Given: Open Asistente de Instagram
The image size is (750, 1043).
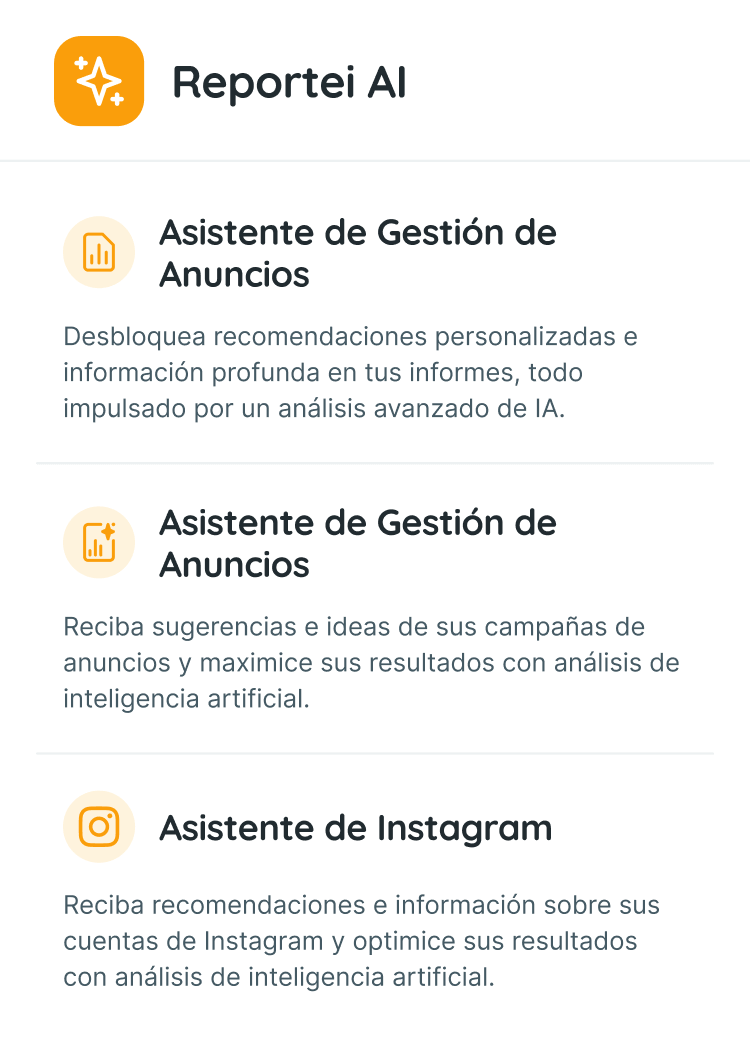Looking at the screenshot, I should pyautogui.click(x=355, y=828).
